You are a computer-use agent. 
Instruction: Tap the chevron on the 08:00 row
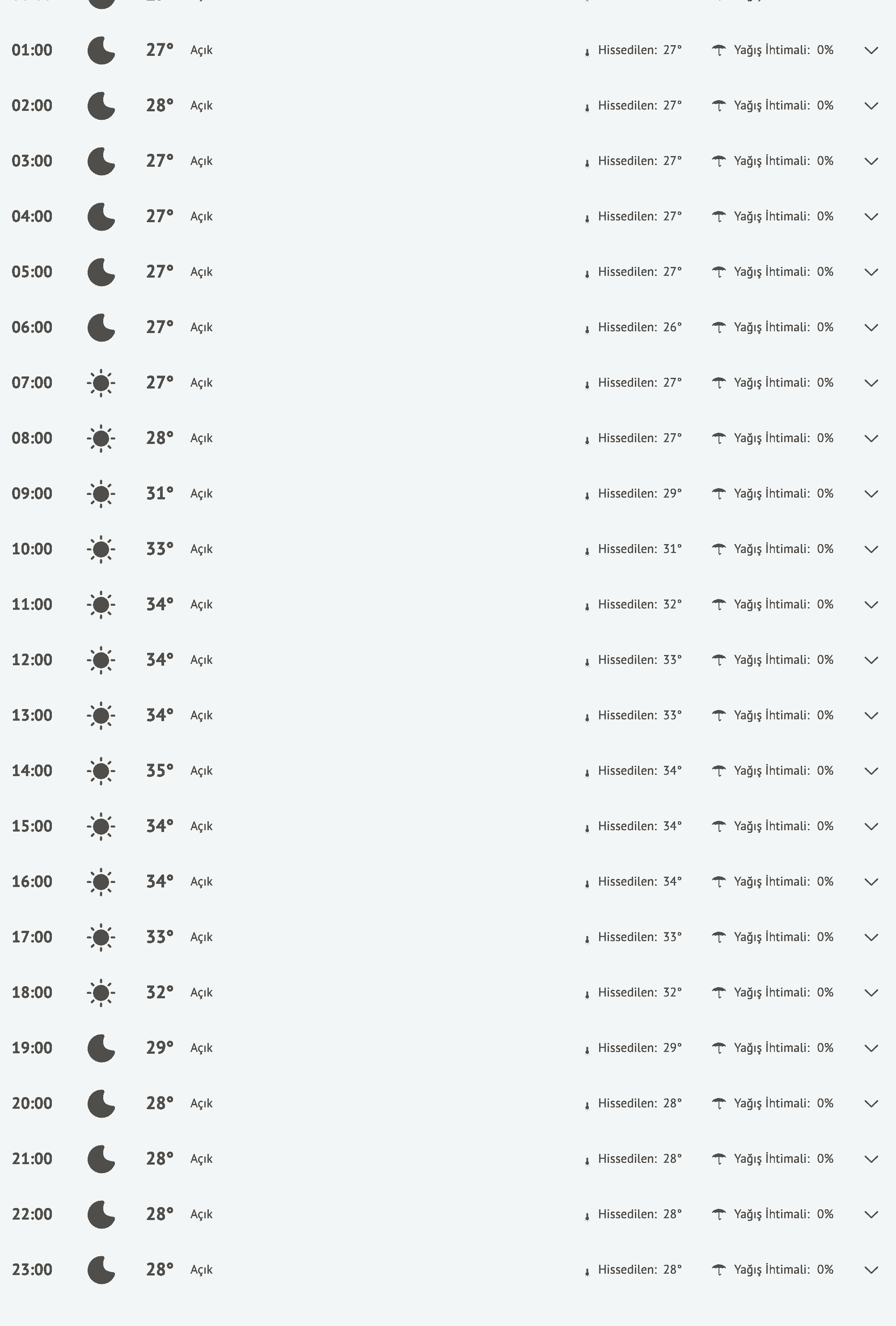871,438
